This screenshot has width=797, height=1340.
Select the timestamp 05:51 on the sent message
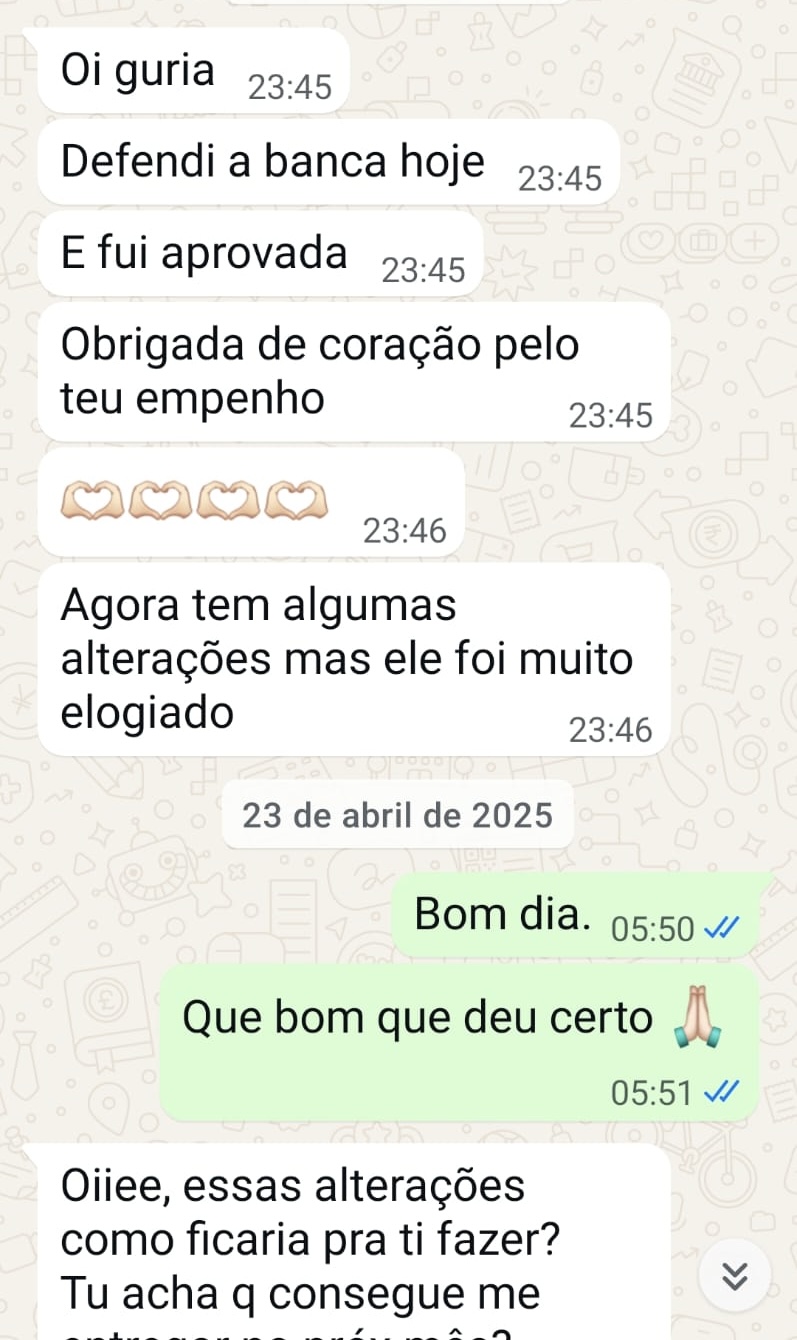point(648,1092)
